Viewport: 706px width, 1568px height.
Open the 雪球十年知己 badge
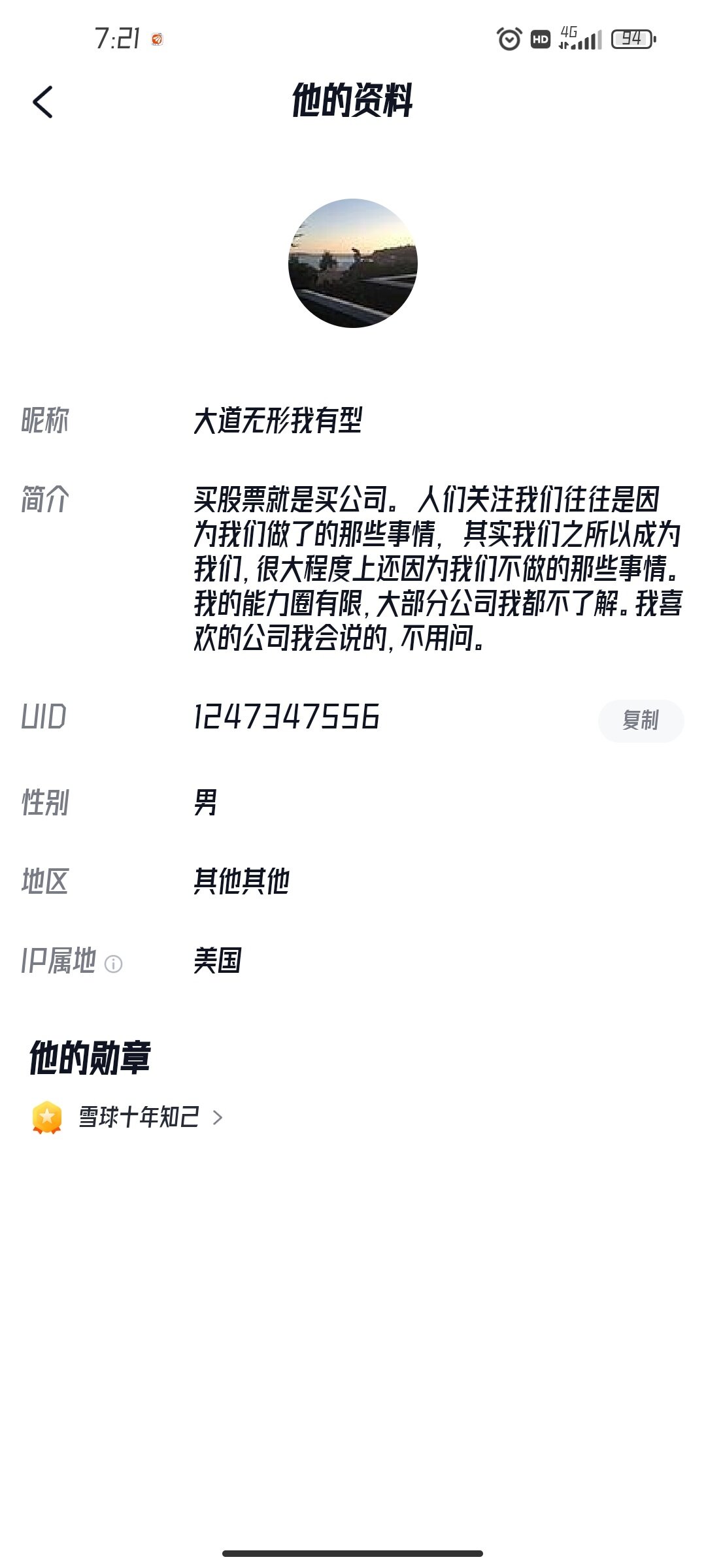pos(128,1117)
